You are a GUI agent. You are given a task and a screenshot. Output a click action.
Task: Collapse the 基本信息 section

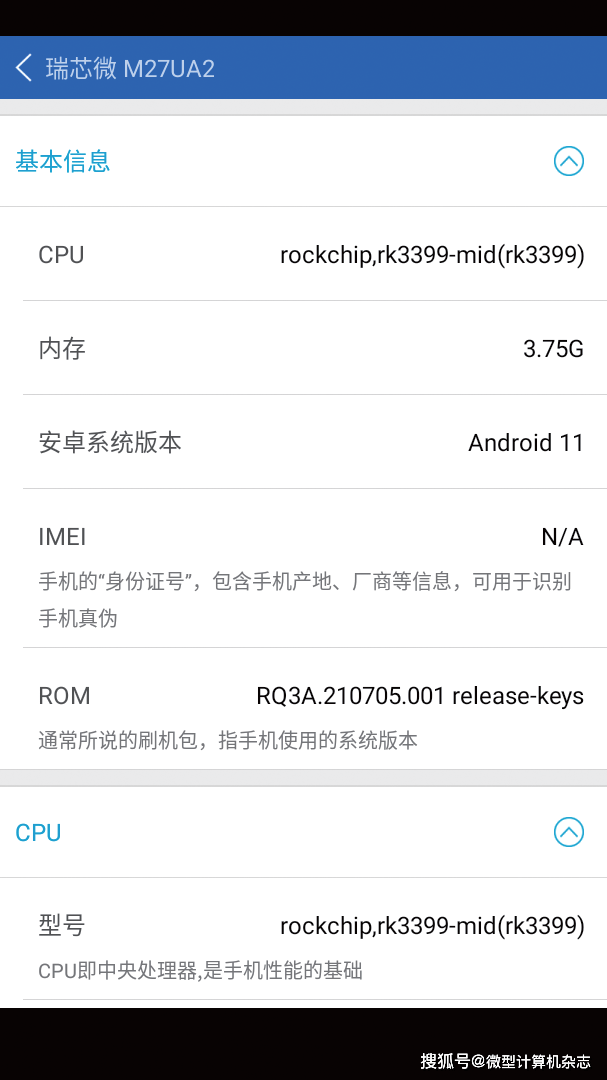(568, 161)
